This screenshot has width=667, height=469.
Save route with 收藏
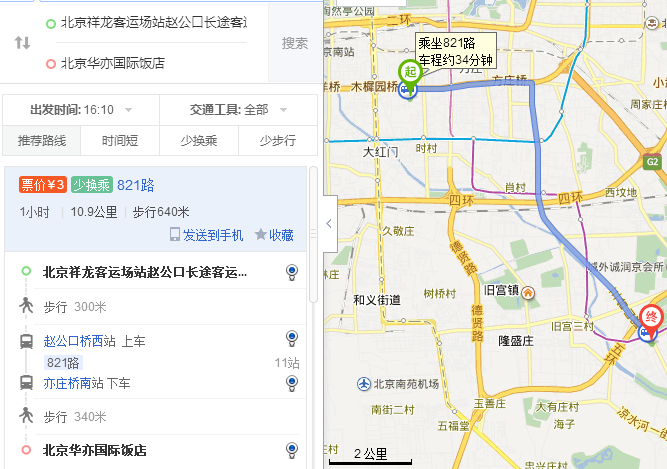pyautogui.click(x=274, y=235)
